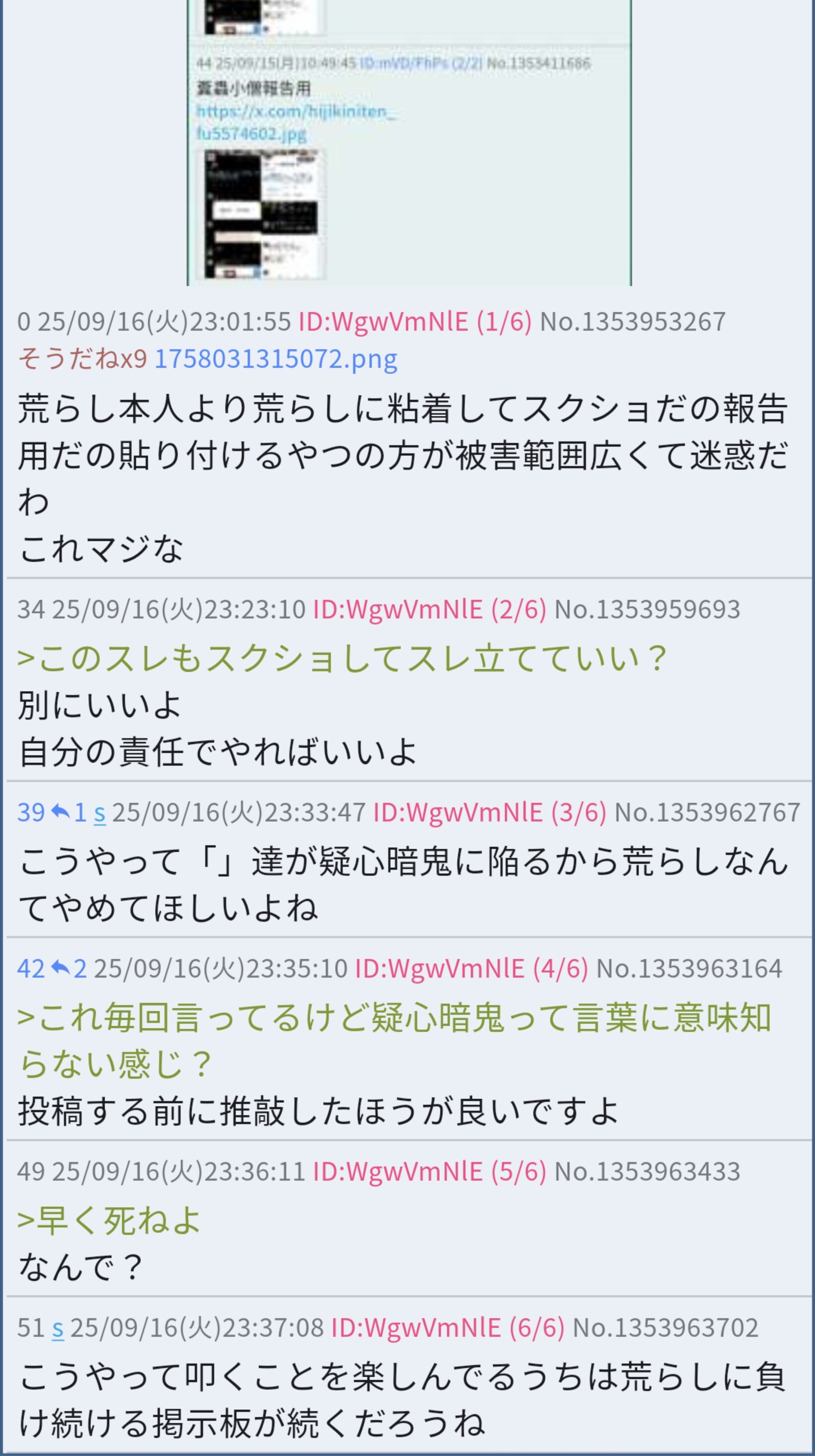
Task: Show replies to post 39
Action: point(68,812)
